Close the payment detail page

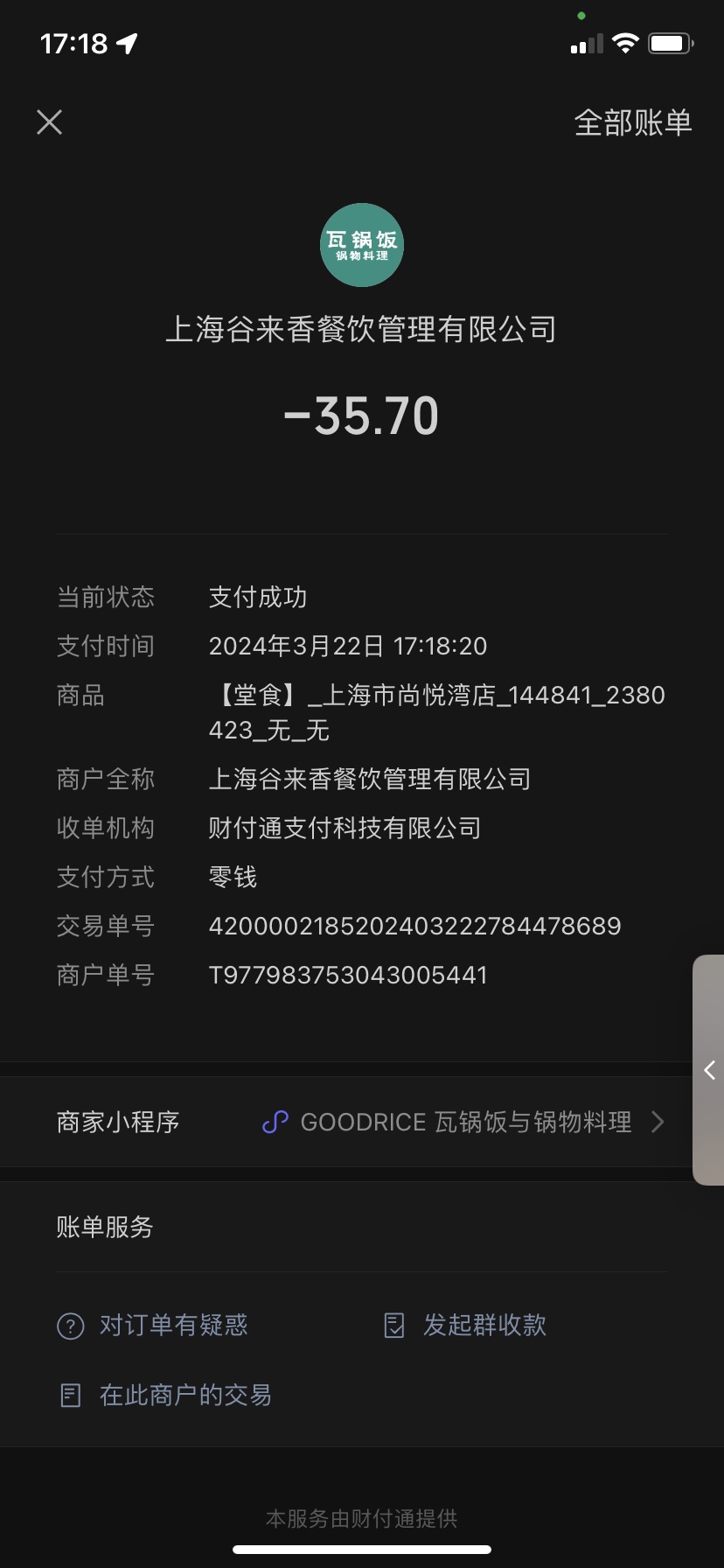click(50, 122)
